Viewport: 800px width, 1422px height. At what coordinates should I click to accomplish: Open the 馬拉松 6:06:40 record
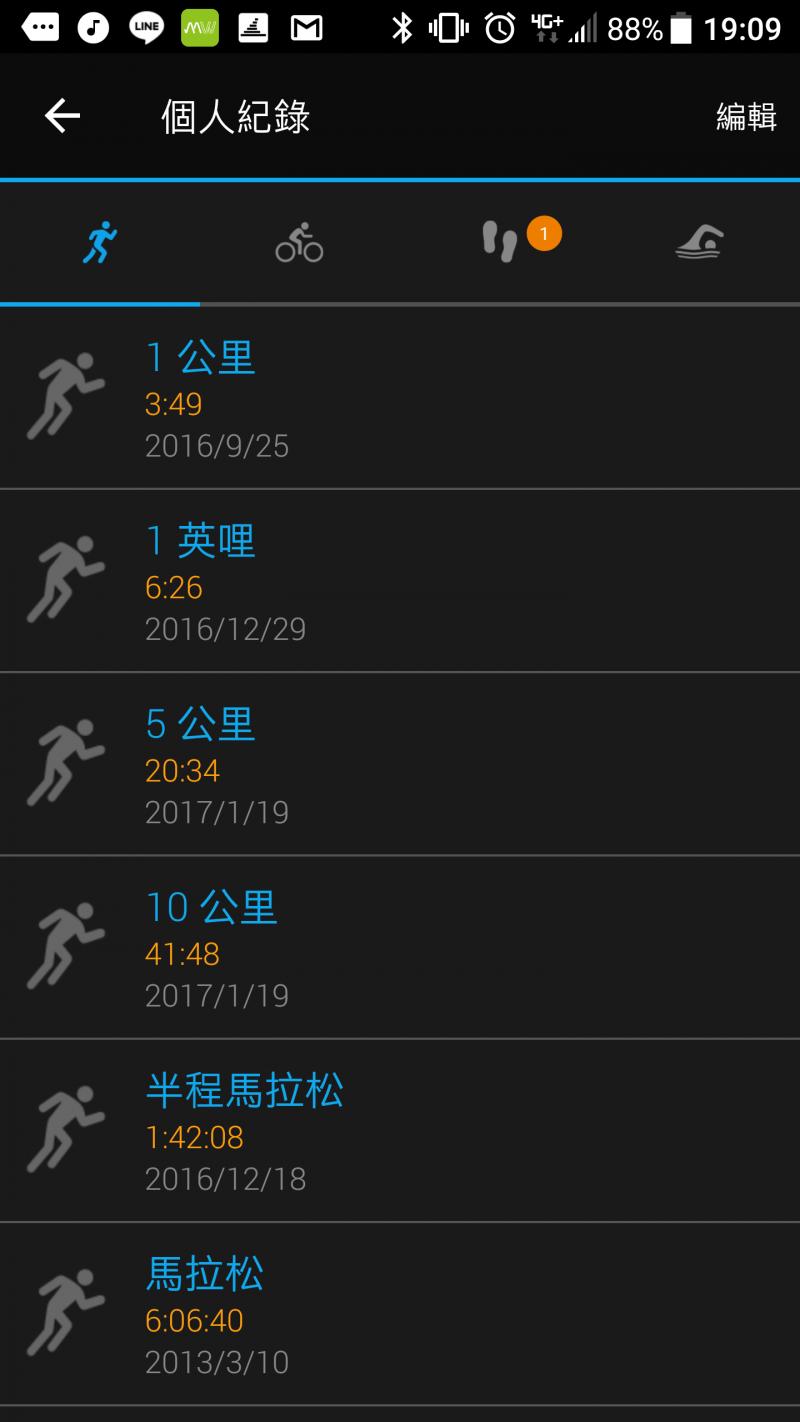tap(400, 1313)
